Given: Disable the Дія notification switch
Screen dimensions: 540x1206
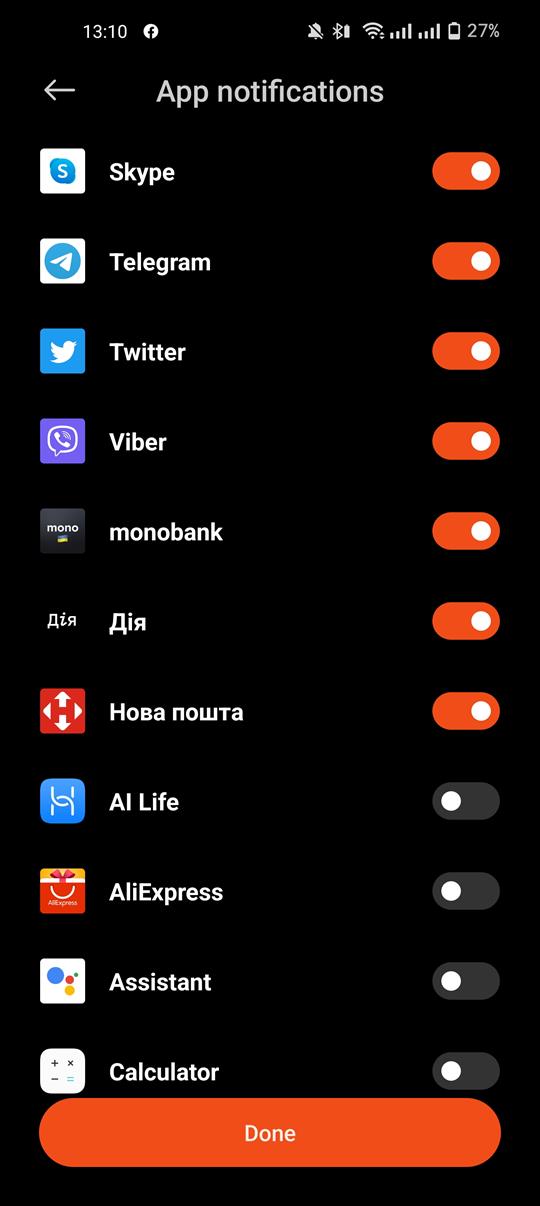Looking at the screenshot, I should (466, 621).
